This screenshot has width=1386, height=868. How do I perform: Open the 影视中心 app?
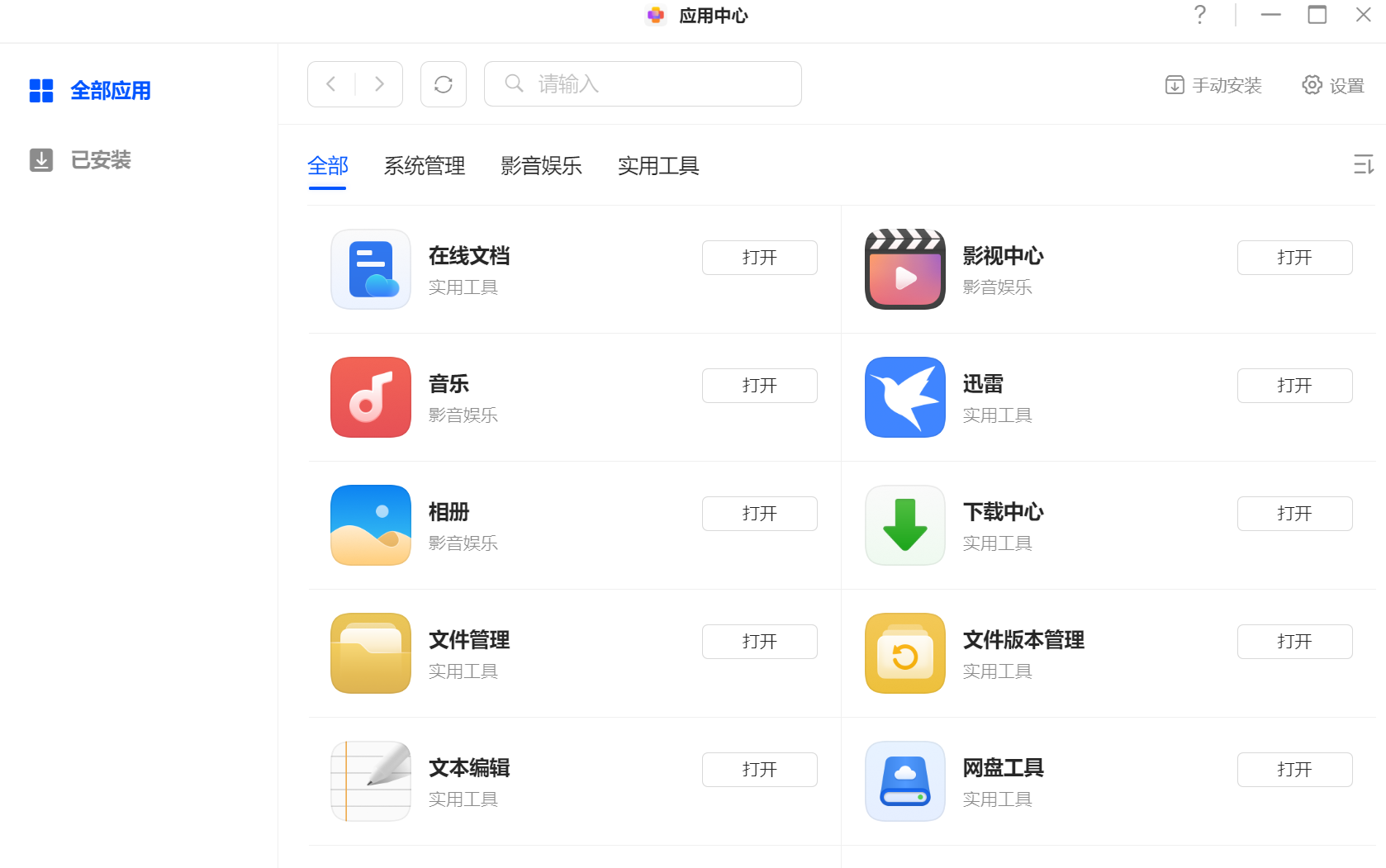(x=1294, y=258)
